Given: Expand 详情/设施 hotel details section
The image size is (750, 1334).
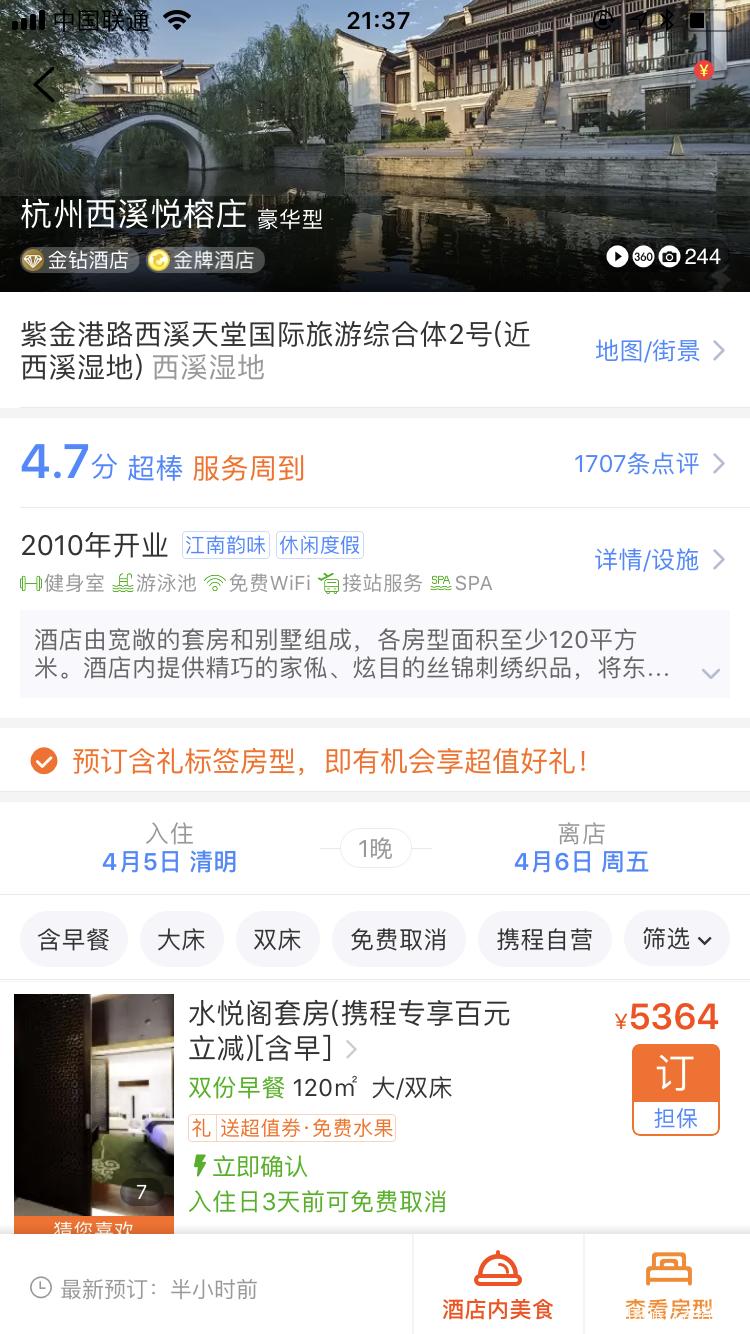Looking at the screenshot, I should (x=648, y=561).
